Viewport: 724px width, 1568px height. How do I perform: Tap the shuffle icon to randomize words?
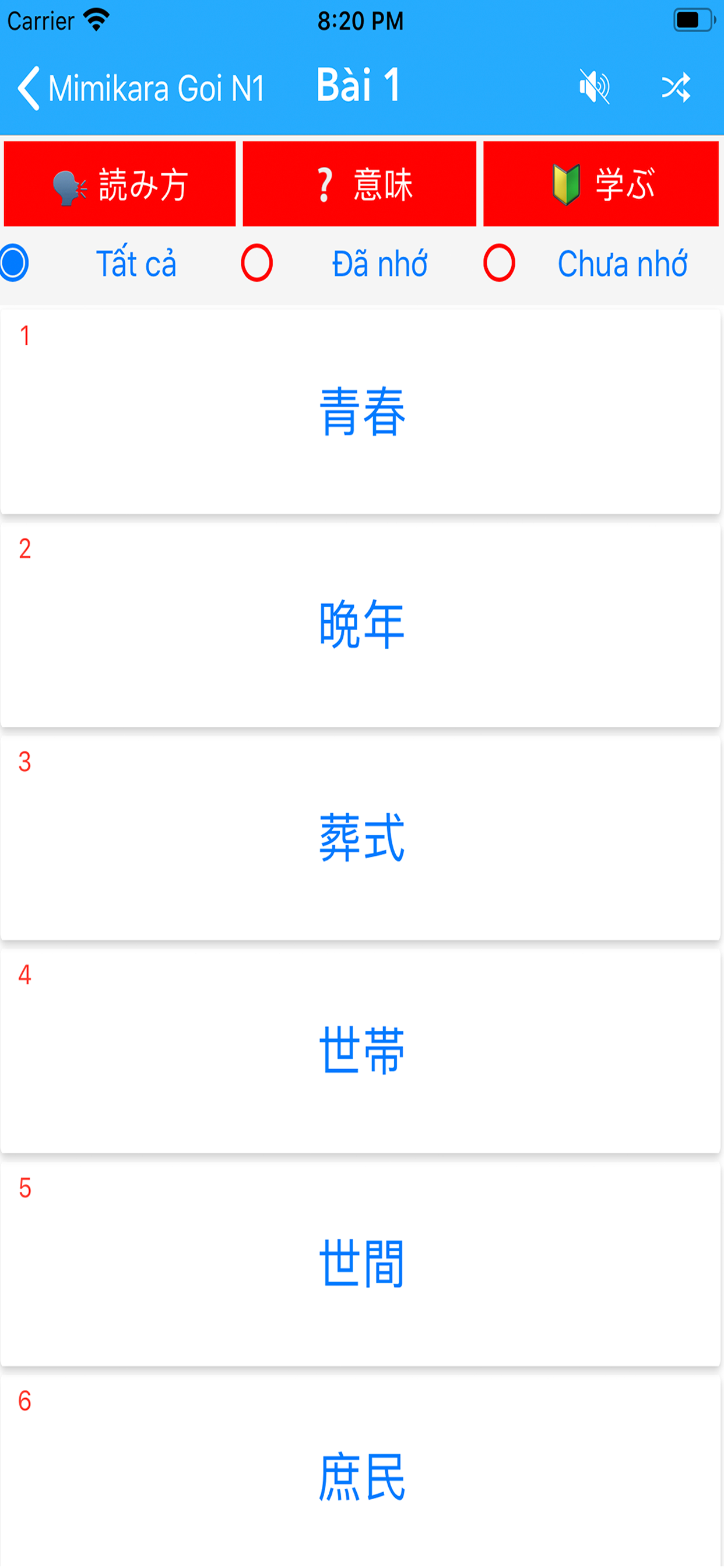click(677, 87)
